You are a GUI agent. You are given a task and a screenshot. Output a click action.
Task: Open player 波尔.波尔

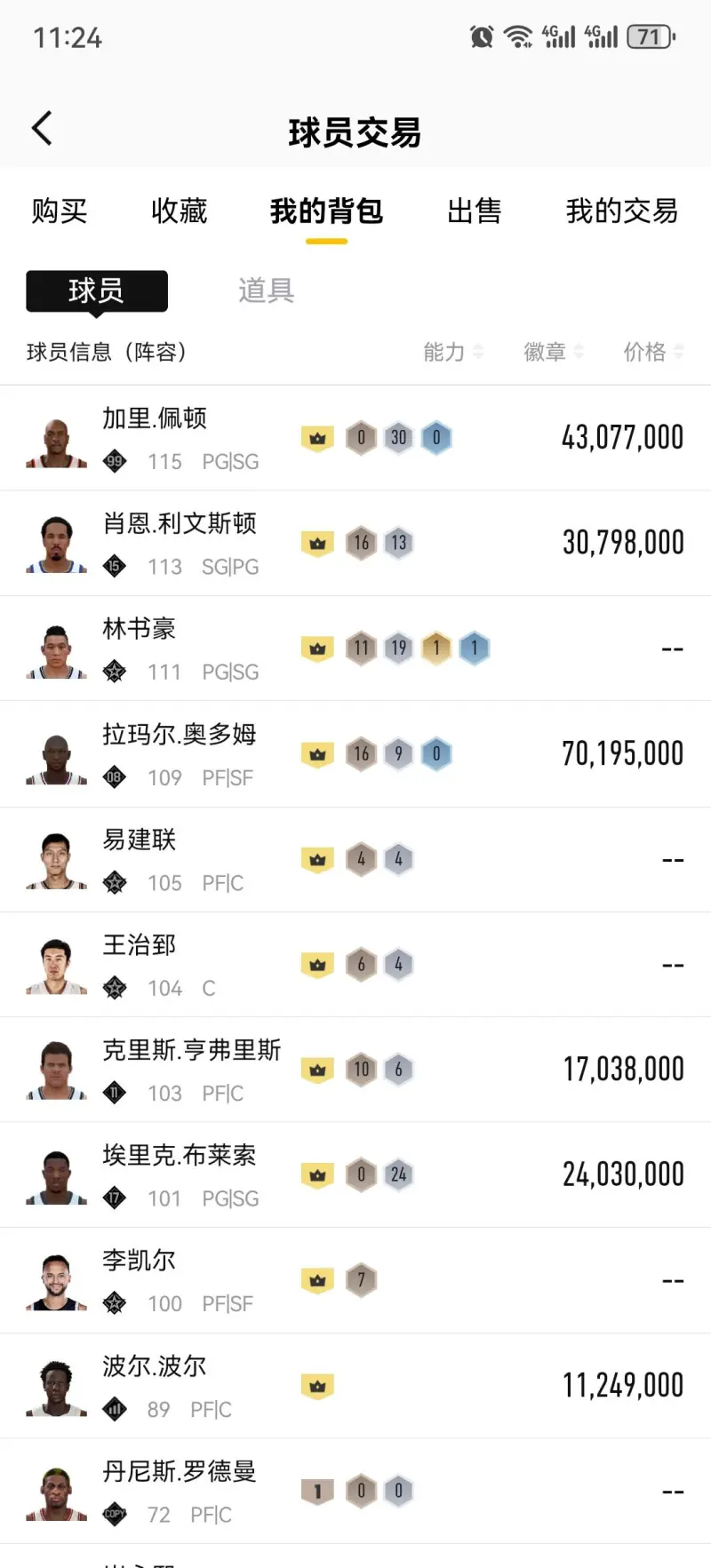point(155,1366)
